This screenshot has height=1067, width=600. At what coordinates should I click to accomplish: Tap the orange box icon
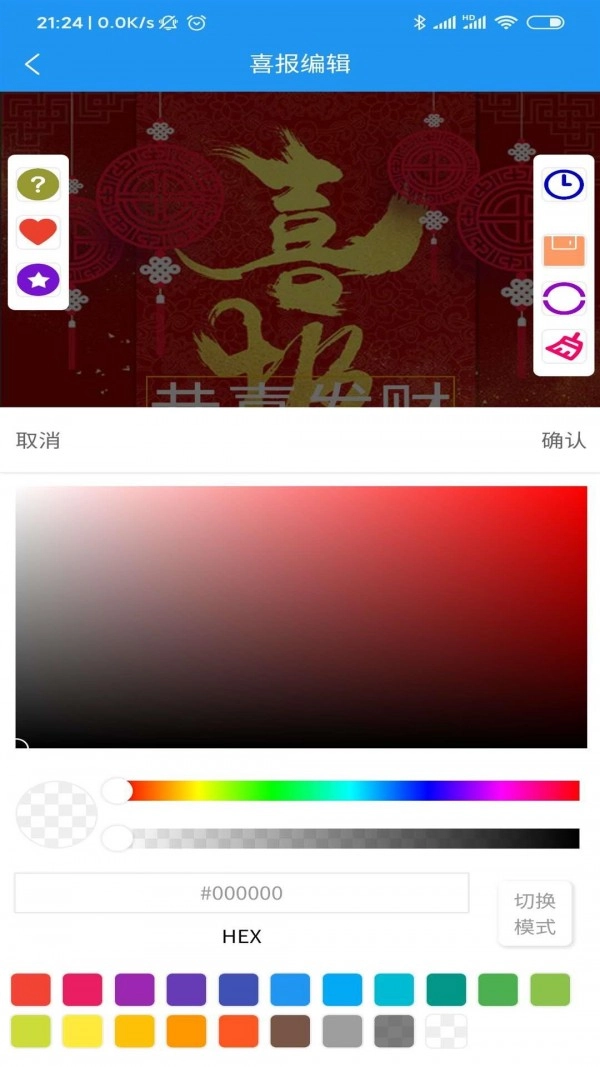coord(564,248)
